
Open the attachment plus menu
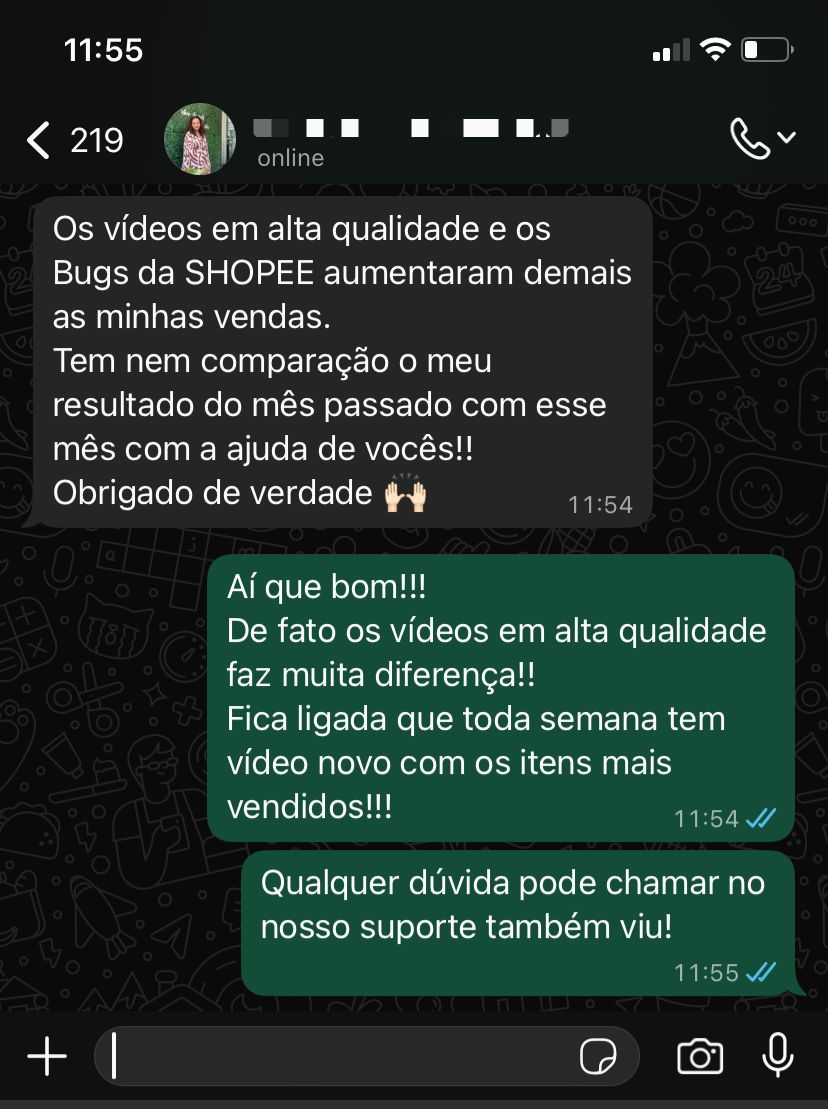click(46, 1056)
